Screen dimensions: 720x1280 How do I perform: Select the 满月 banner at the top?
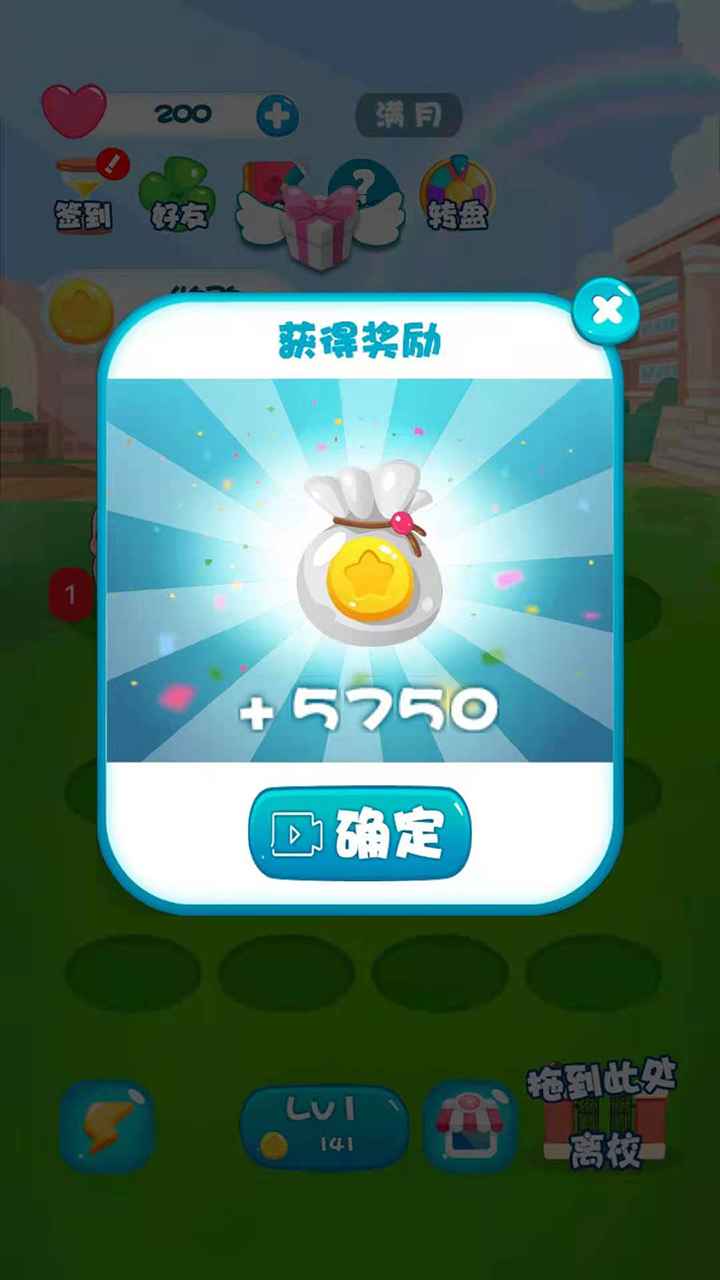coord(408,114)
